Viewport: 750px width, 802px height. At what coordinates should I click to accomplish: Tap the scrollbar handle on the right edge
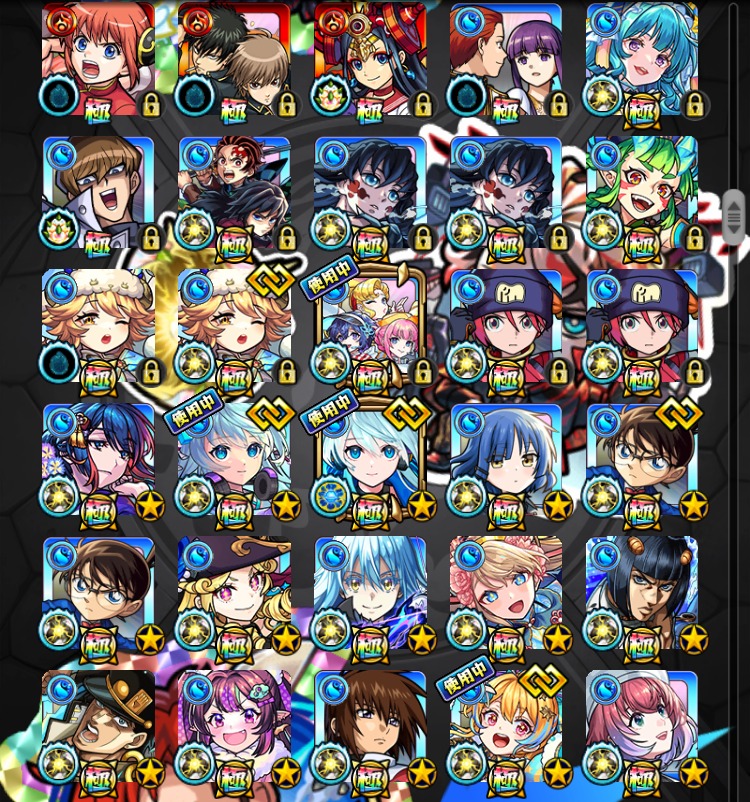point(734,215)
